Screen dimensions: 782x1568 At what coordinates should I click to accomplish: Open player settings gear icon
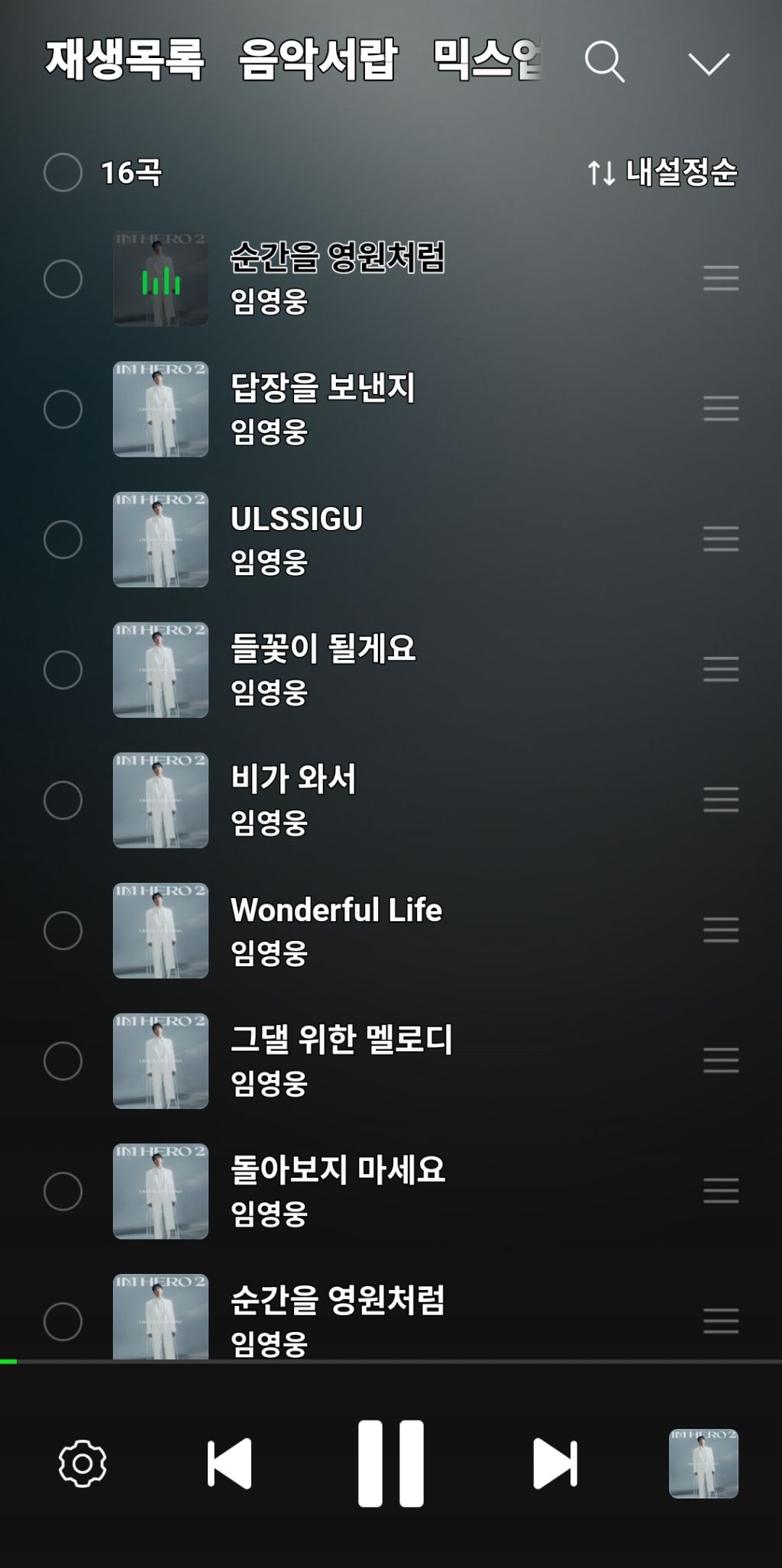pos(82,1463)
